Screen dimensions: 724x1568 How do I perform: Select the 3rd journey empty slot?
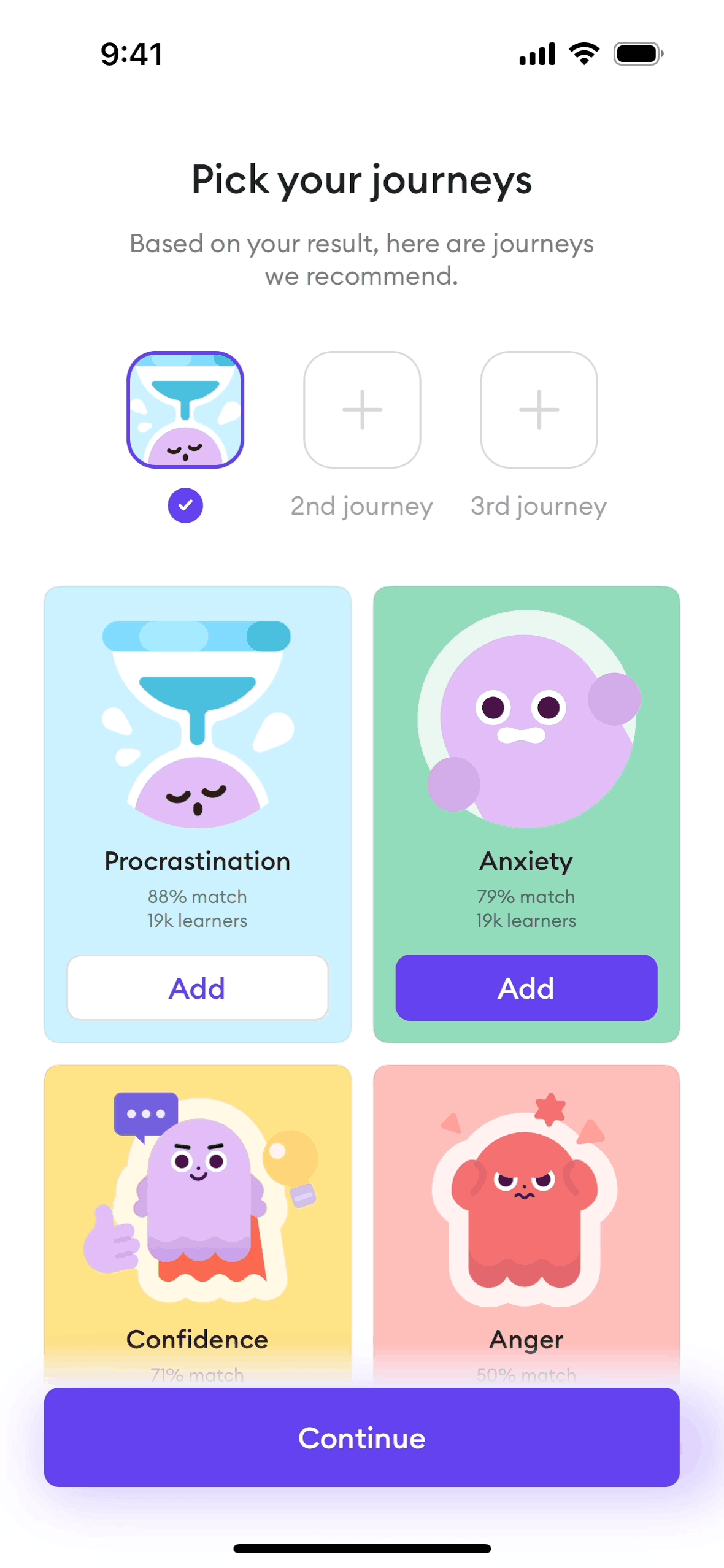[x=539, y=410]
